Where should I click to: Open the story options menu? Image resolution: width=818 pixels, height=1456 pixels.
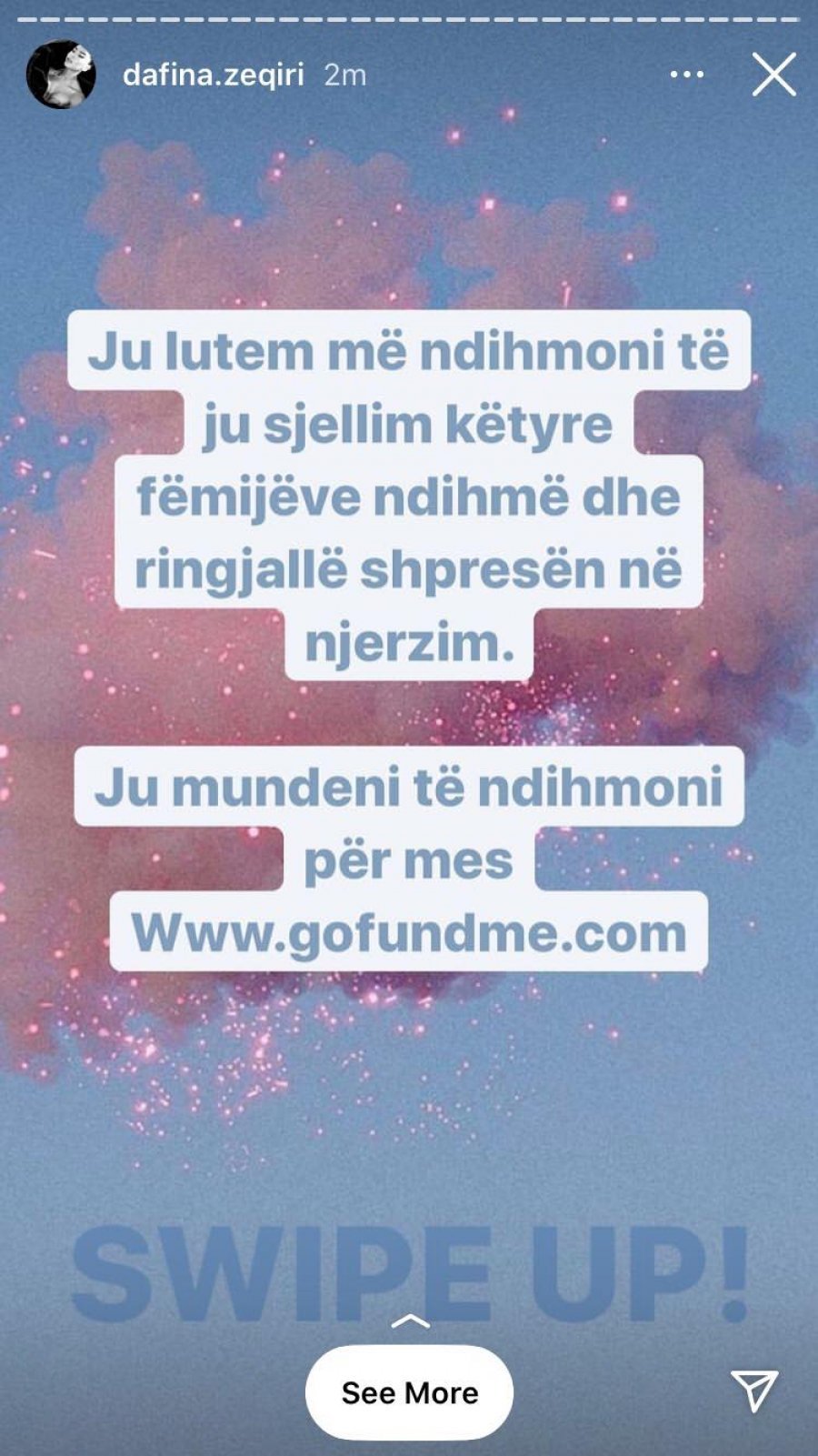click(687, 75)
